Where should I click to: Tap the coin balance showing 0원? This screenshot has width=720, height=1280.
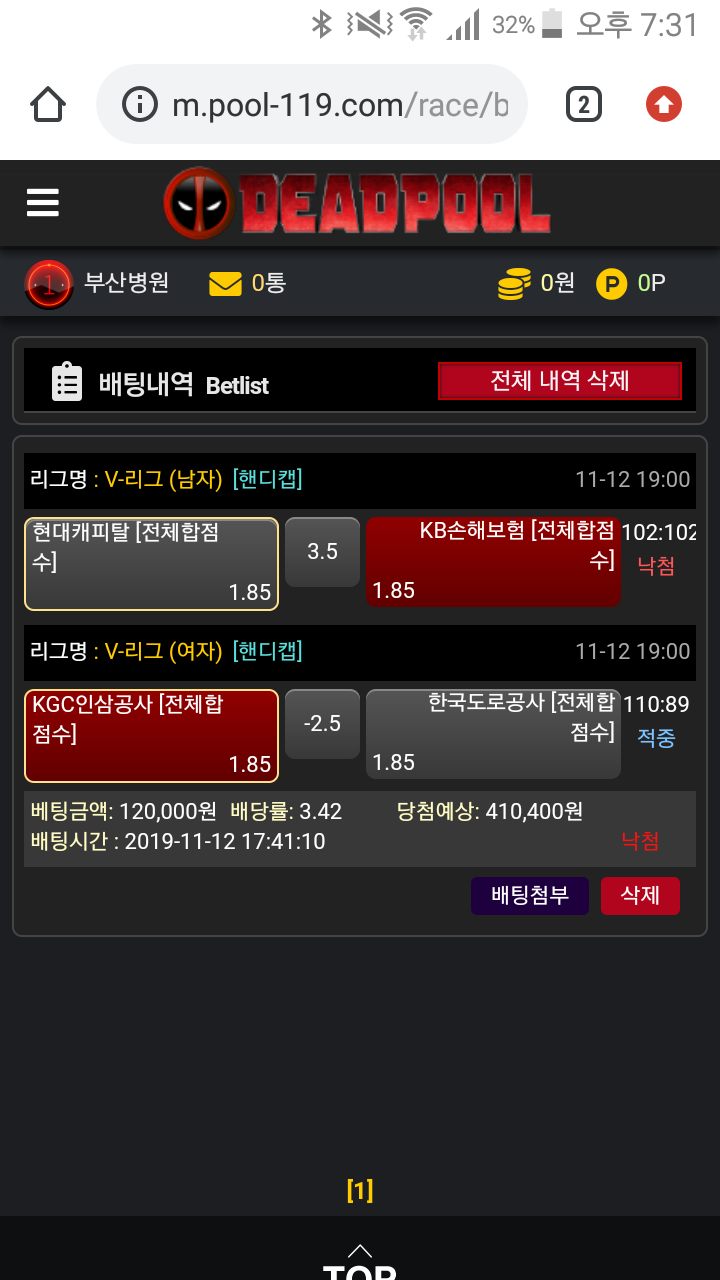point(537,284)
